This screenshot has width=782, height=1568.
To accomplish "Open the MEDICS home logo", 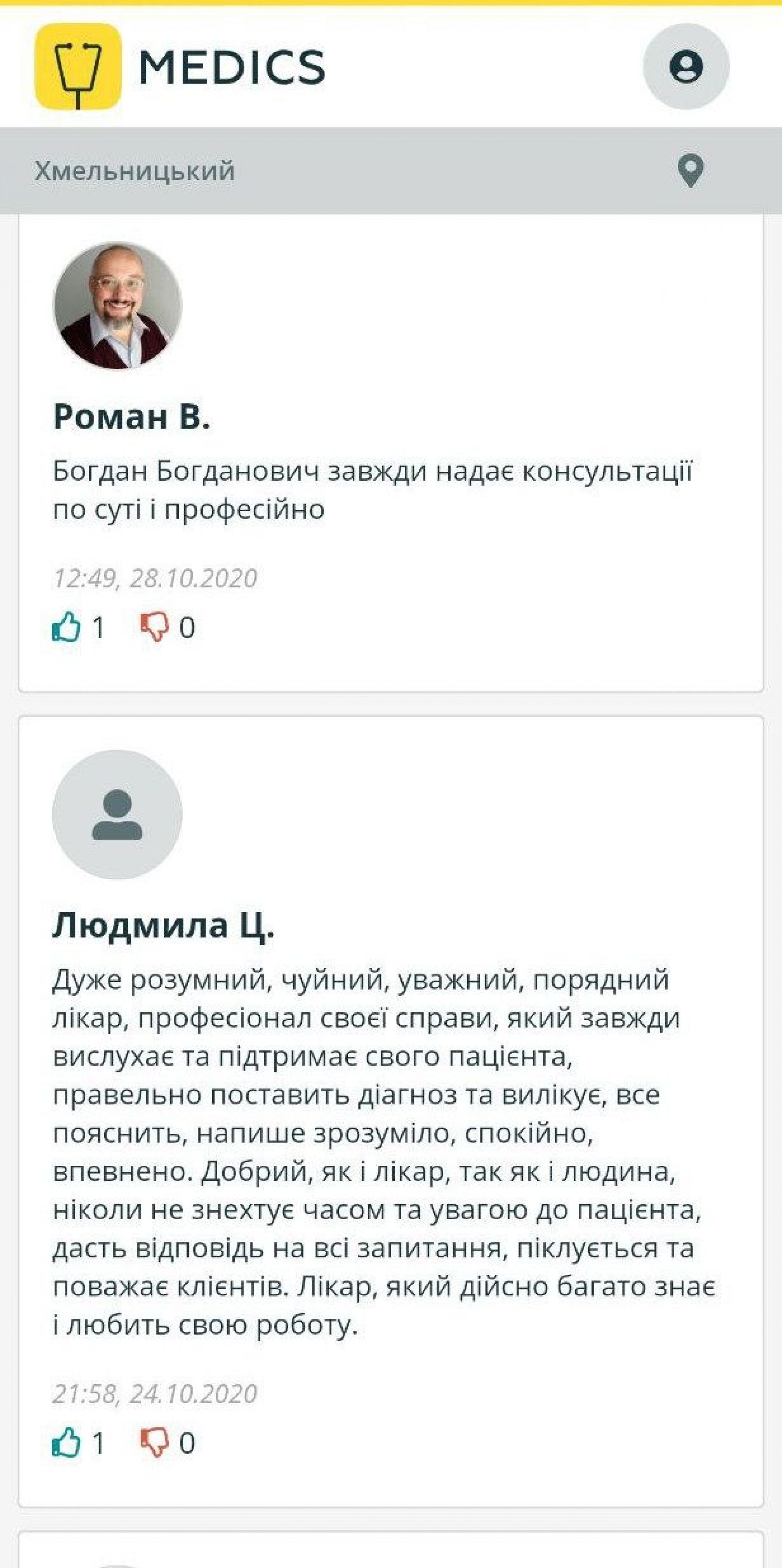I will [x=180, y=66].
